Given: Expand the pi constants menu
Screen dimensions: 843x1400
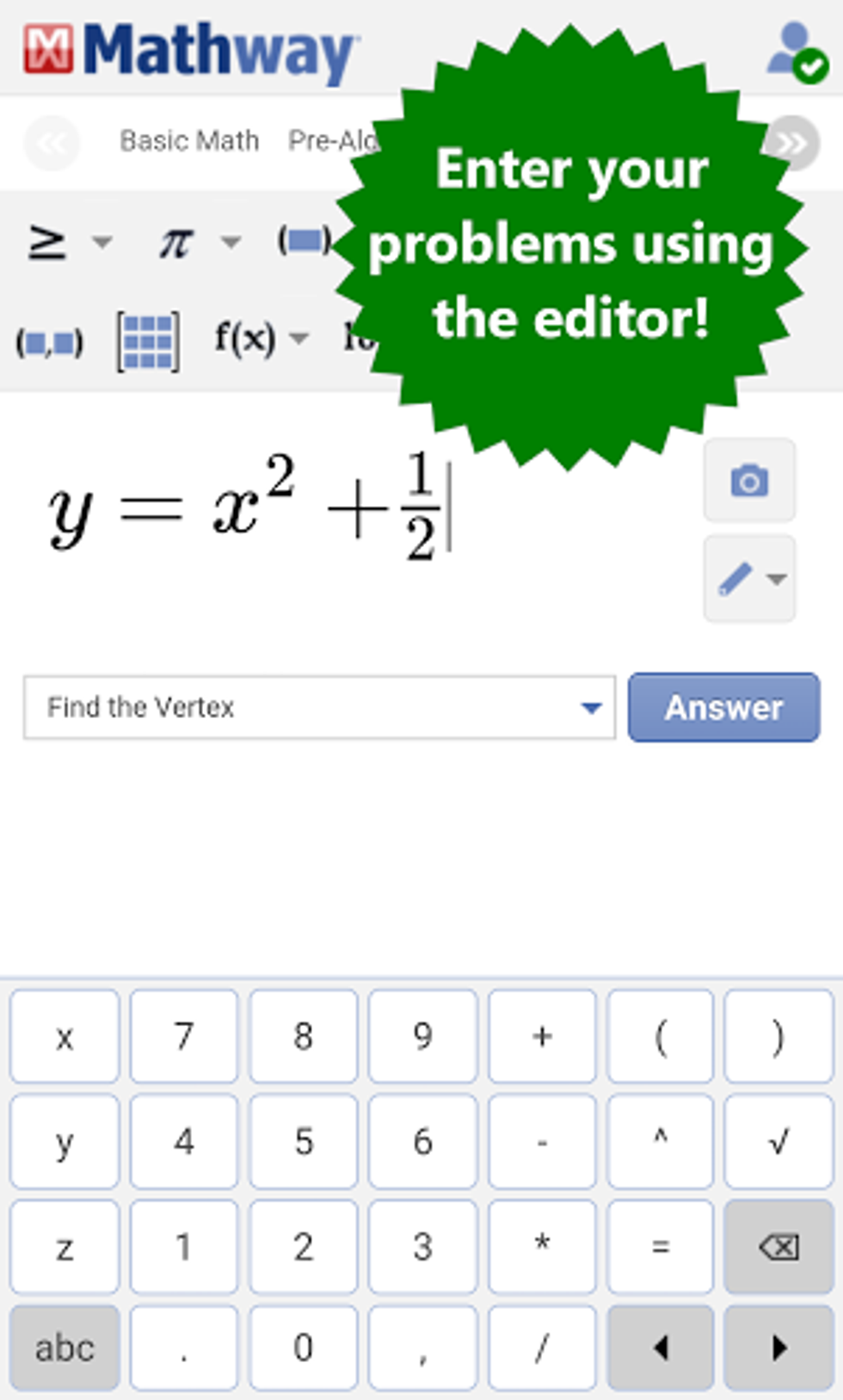Looking at the screenshot, I should tap(196, 243).
